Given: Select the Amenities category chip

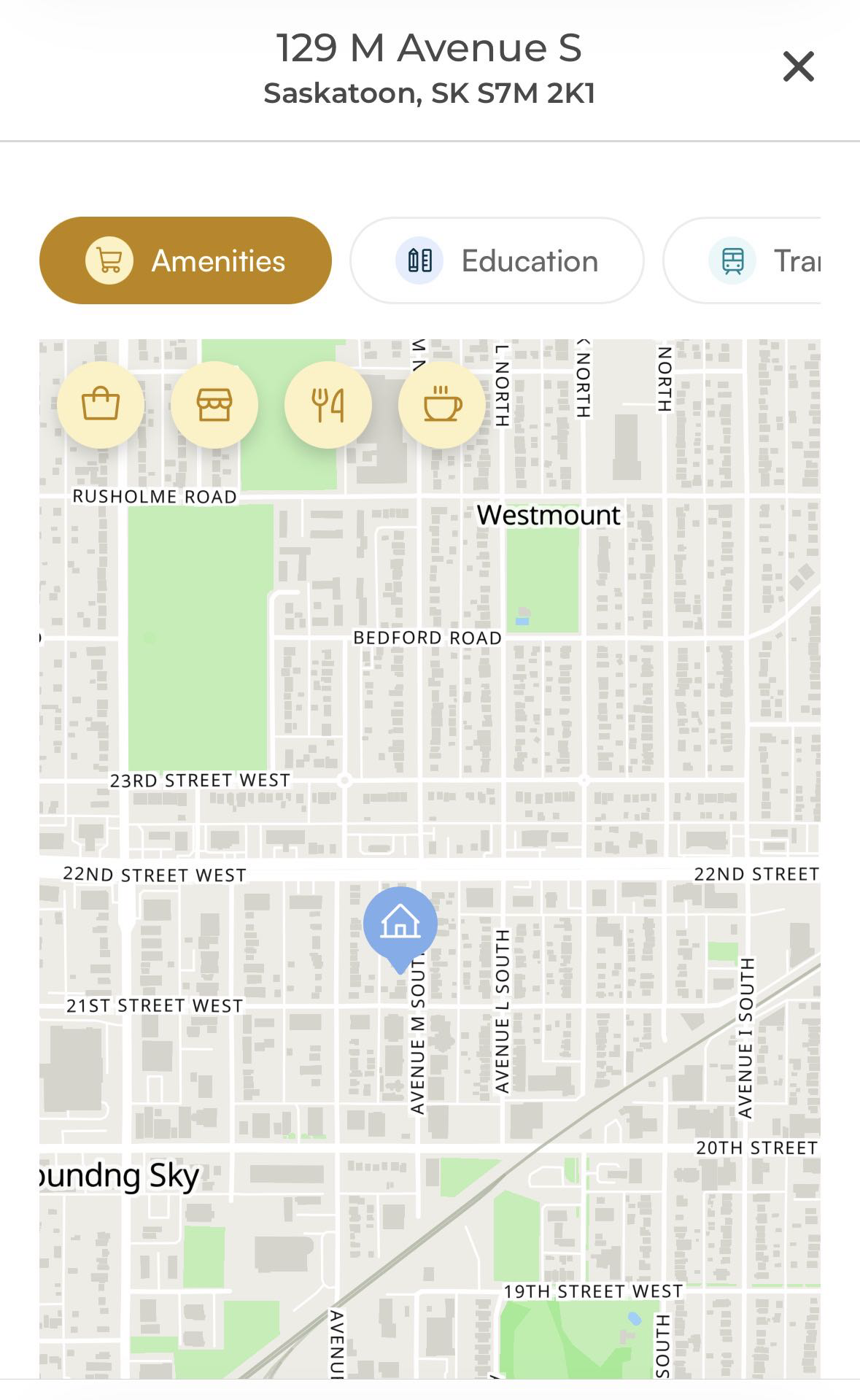Looking at the screenshot, I should [185, 260].
